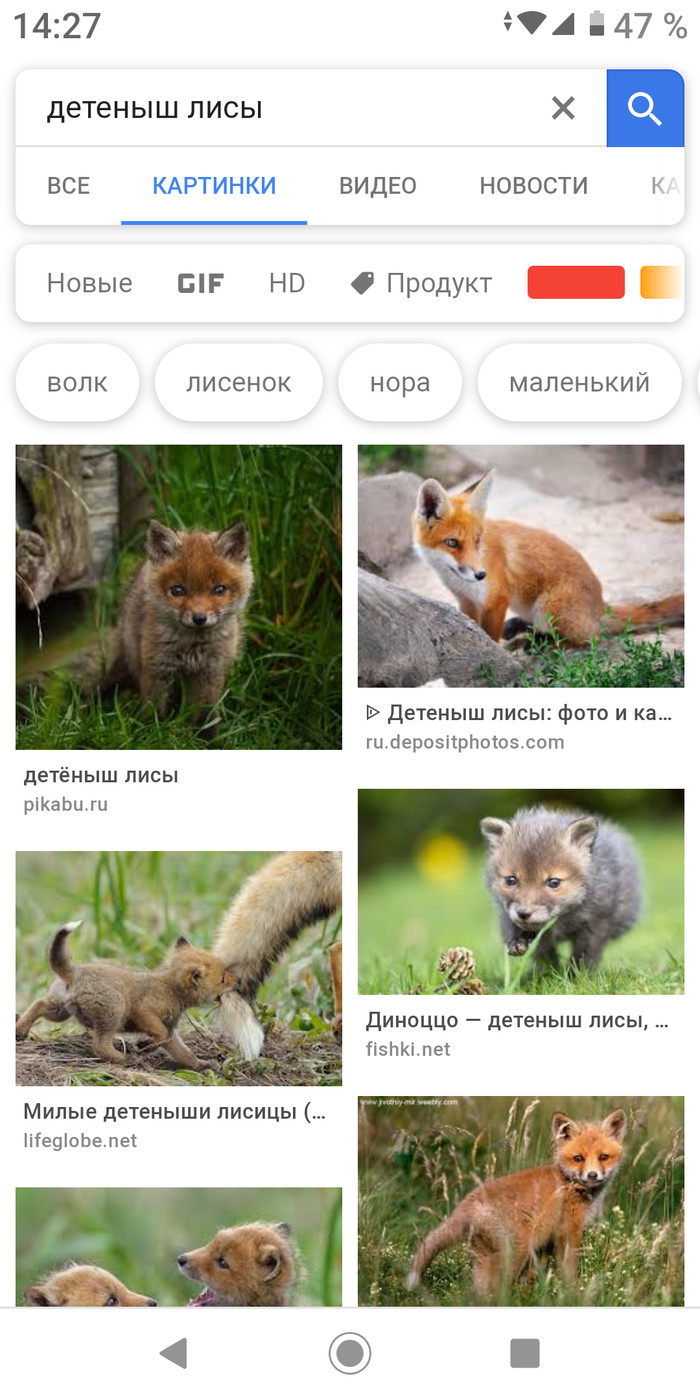Select the КАРТИНКИ tab
Viewport: 700px width, 1400px height.
point(214,185)
